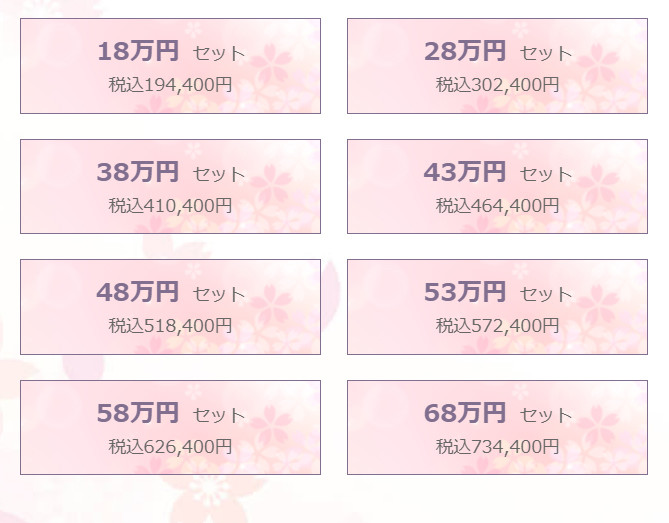
Task: Select the 28万円 set option
Action: point(497,66)
